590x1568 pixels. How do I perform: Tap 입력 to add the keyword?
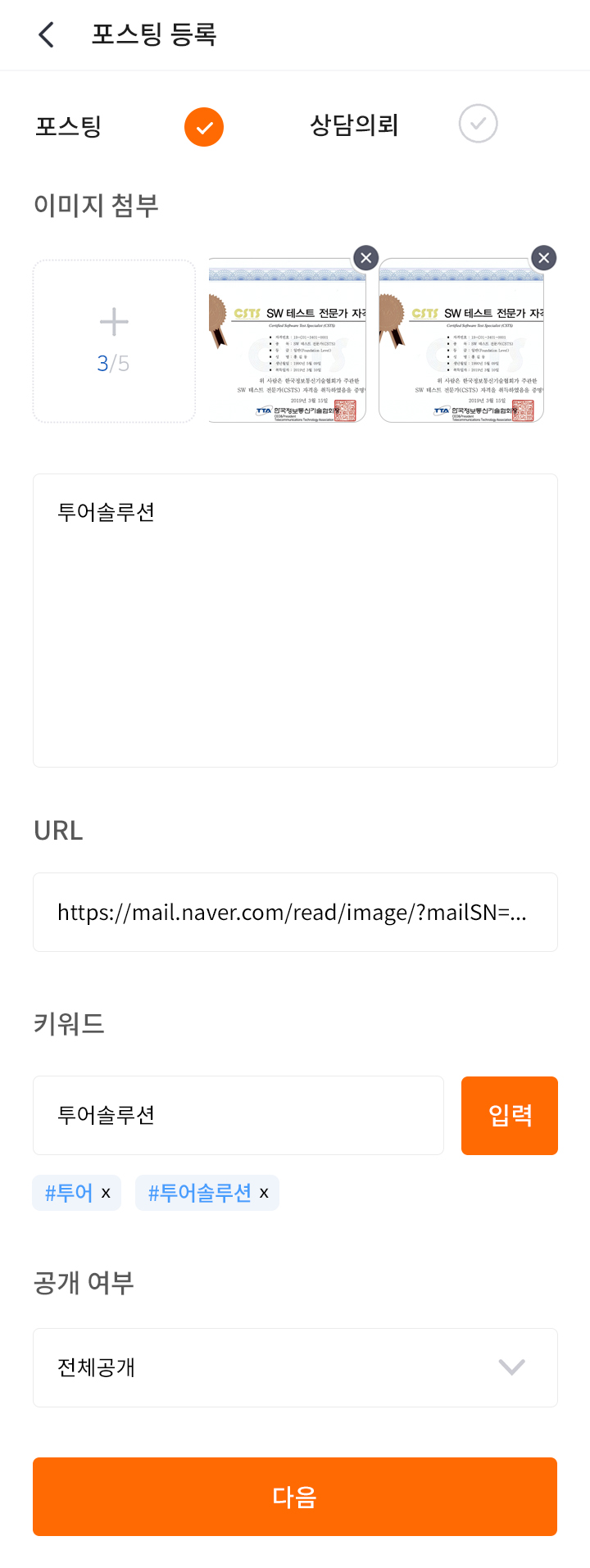509,1115
